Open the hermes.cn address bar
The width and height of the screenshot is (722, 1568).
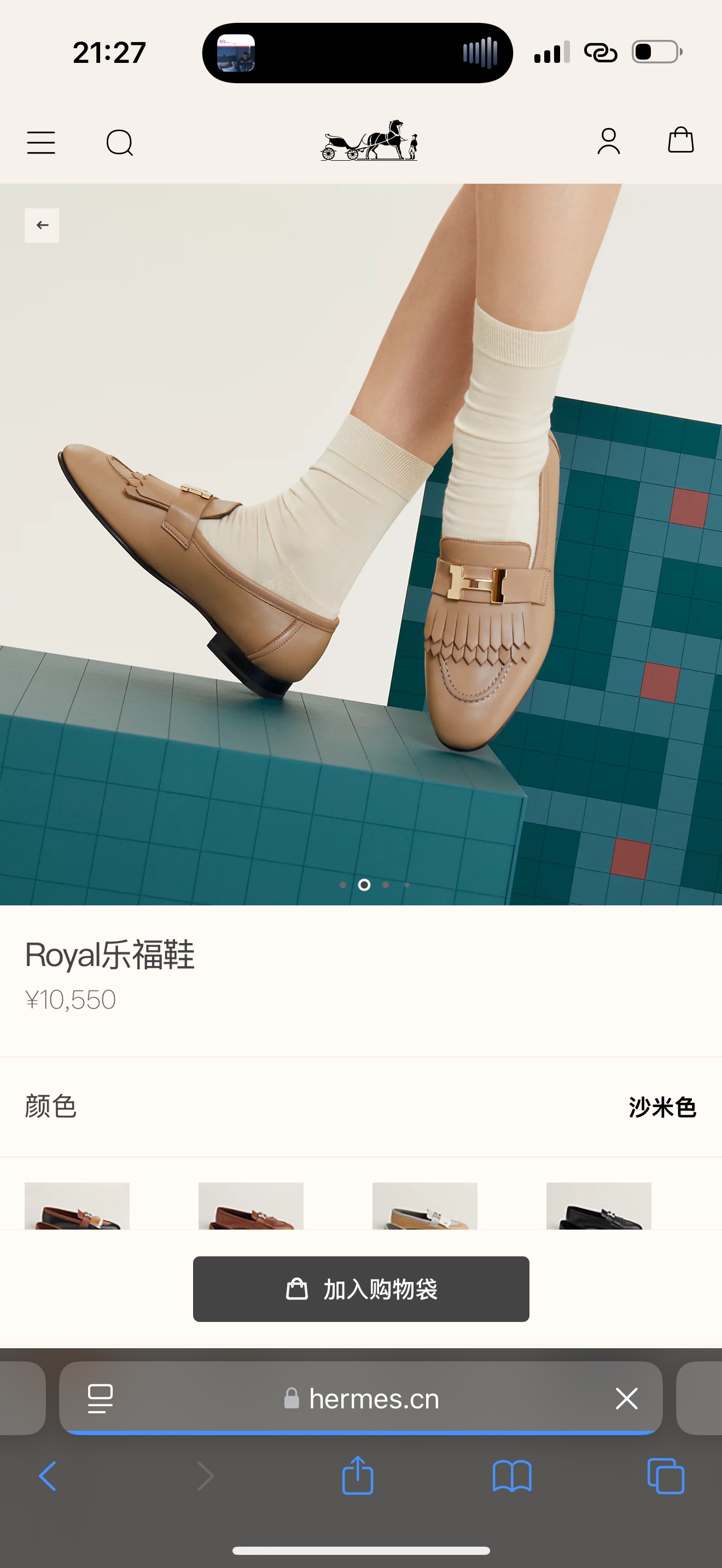pos(373,1398)
